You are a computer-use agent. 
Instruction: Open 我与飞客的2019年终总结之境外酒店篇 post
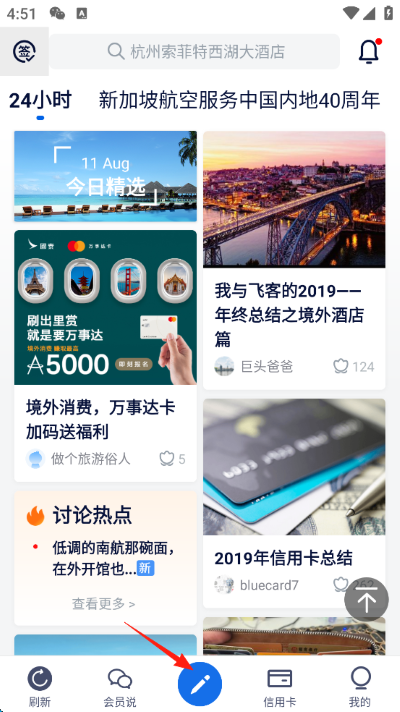294,260
